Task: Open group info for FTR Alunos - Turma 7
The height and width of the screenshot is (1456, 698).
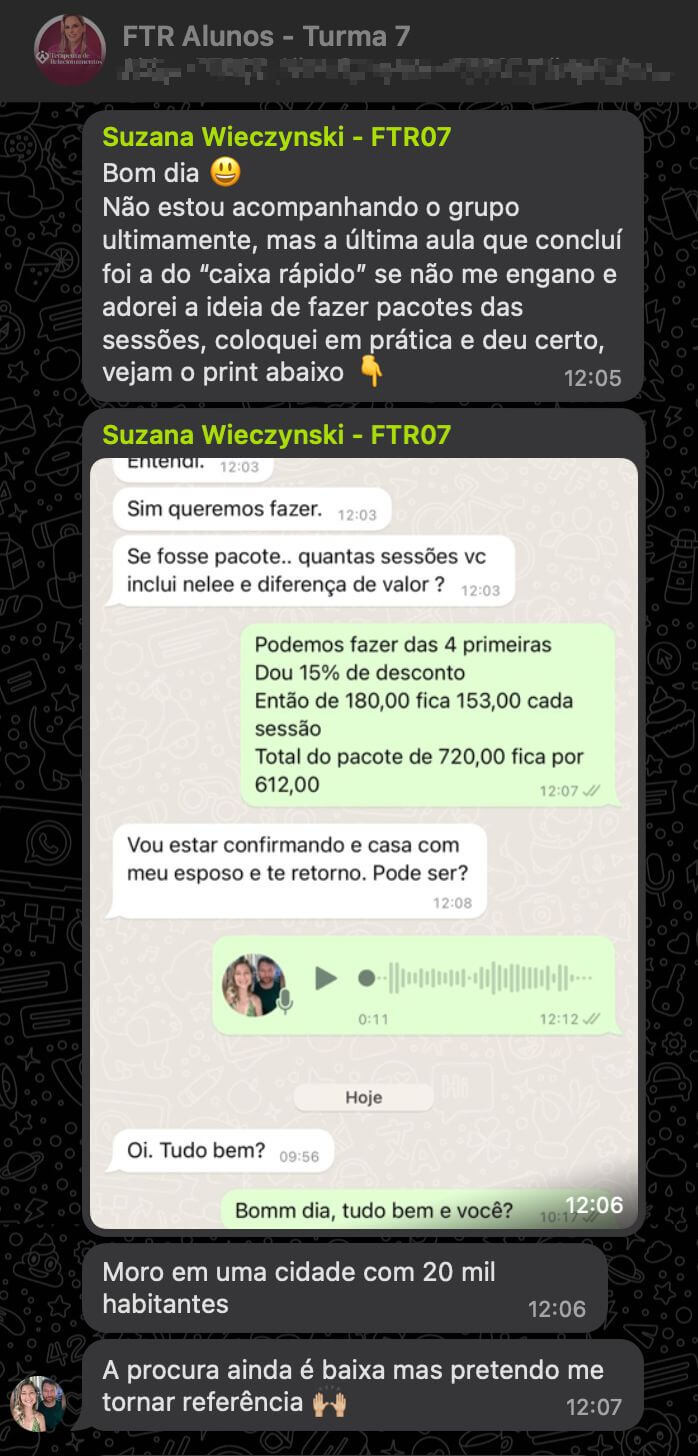Action: (x=266, y=37)
